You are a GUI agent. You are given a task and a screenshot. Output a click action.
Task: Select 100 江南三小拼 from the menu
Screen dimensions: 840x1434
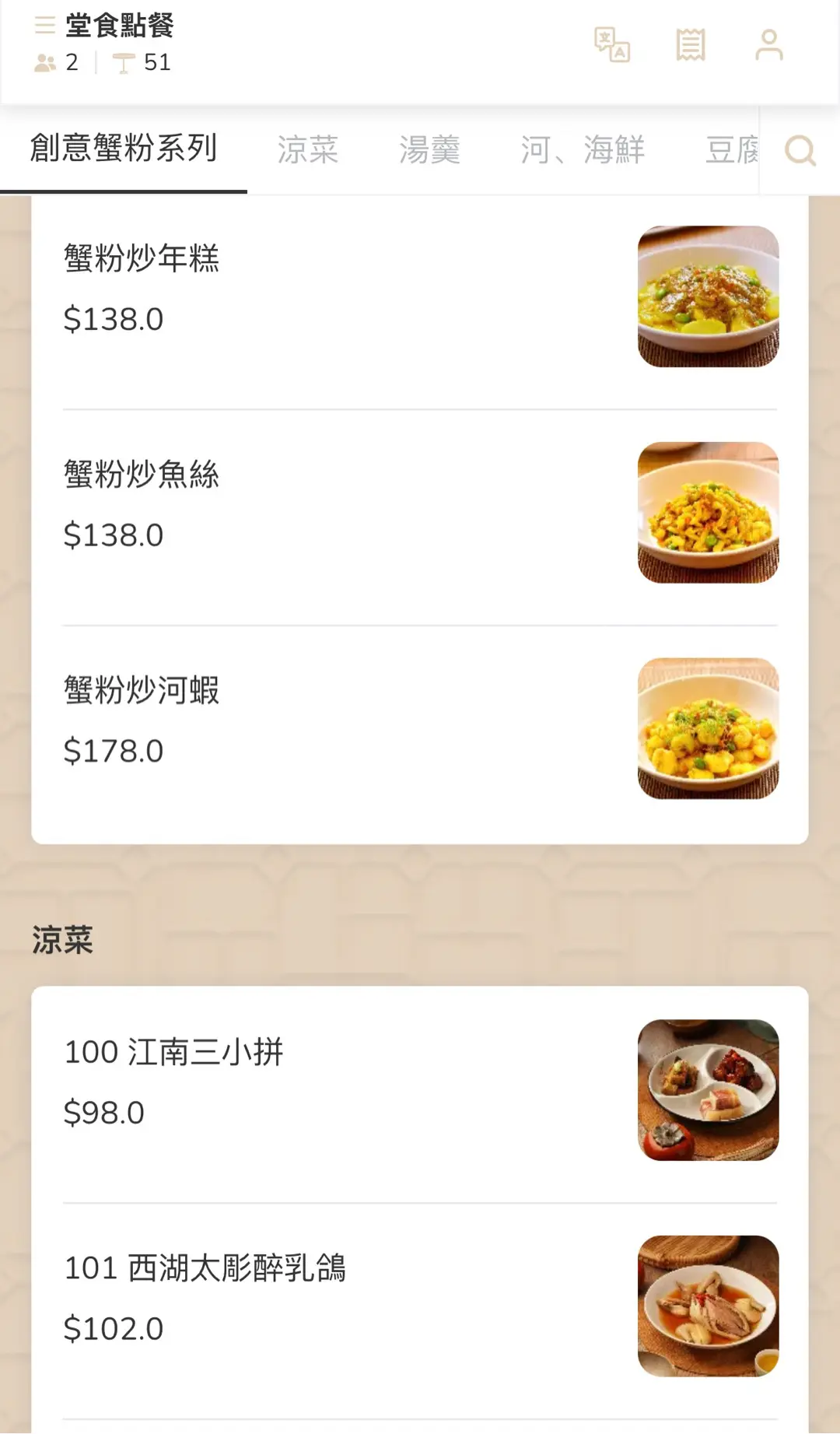420,1090
